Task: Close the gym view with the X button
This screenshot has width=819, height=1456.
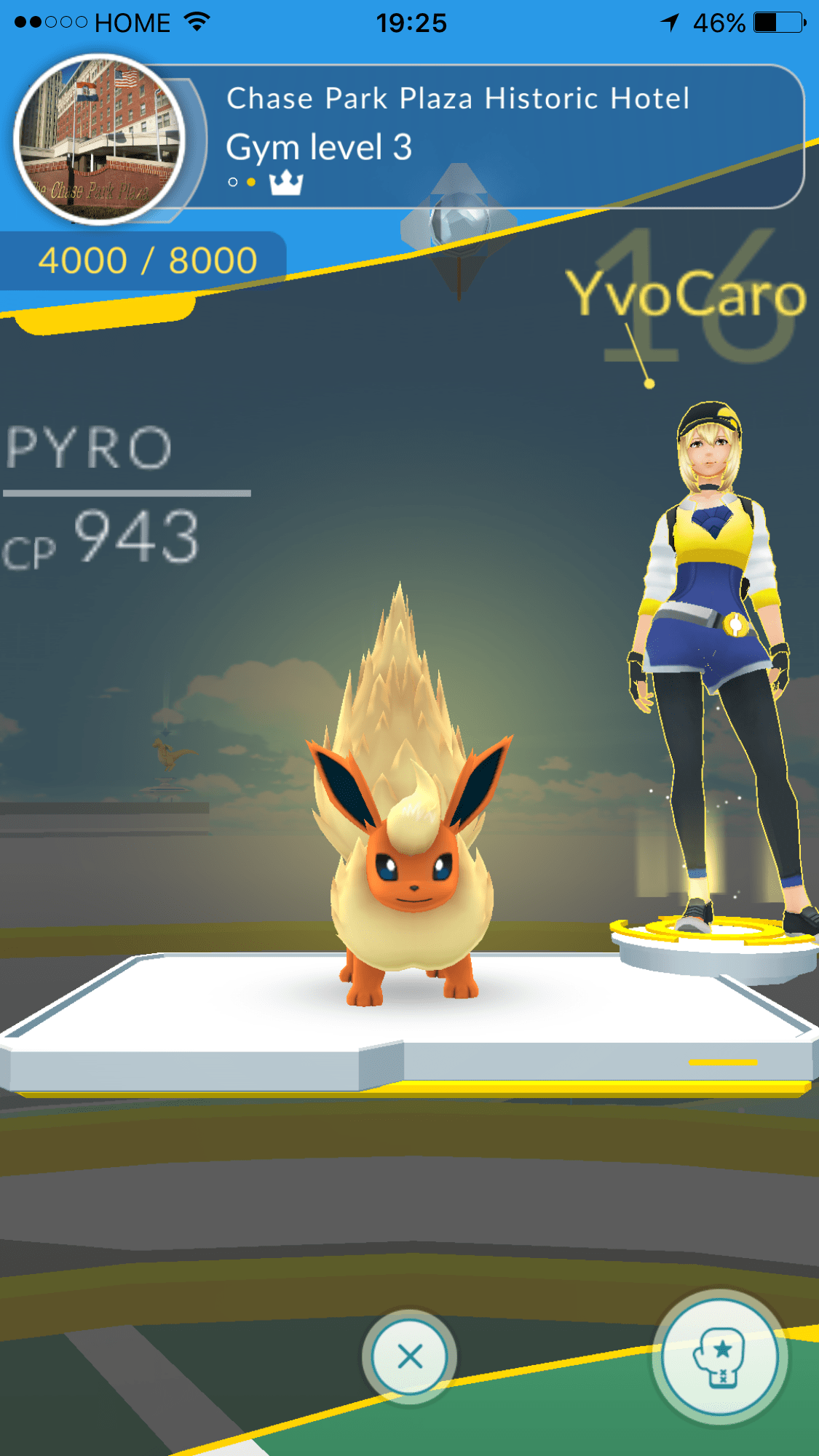Action: (410, 1356)
